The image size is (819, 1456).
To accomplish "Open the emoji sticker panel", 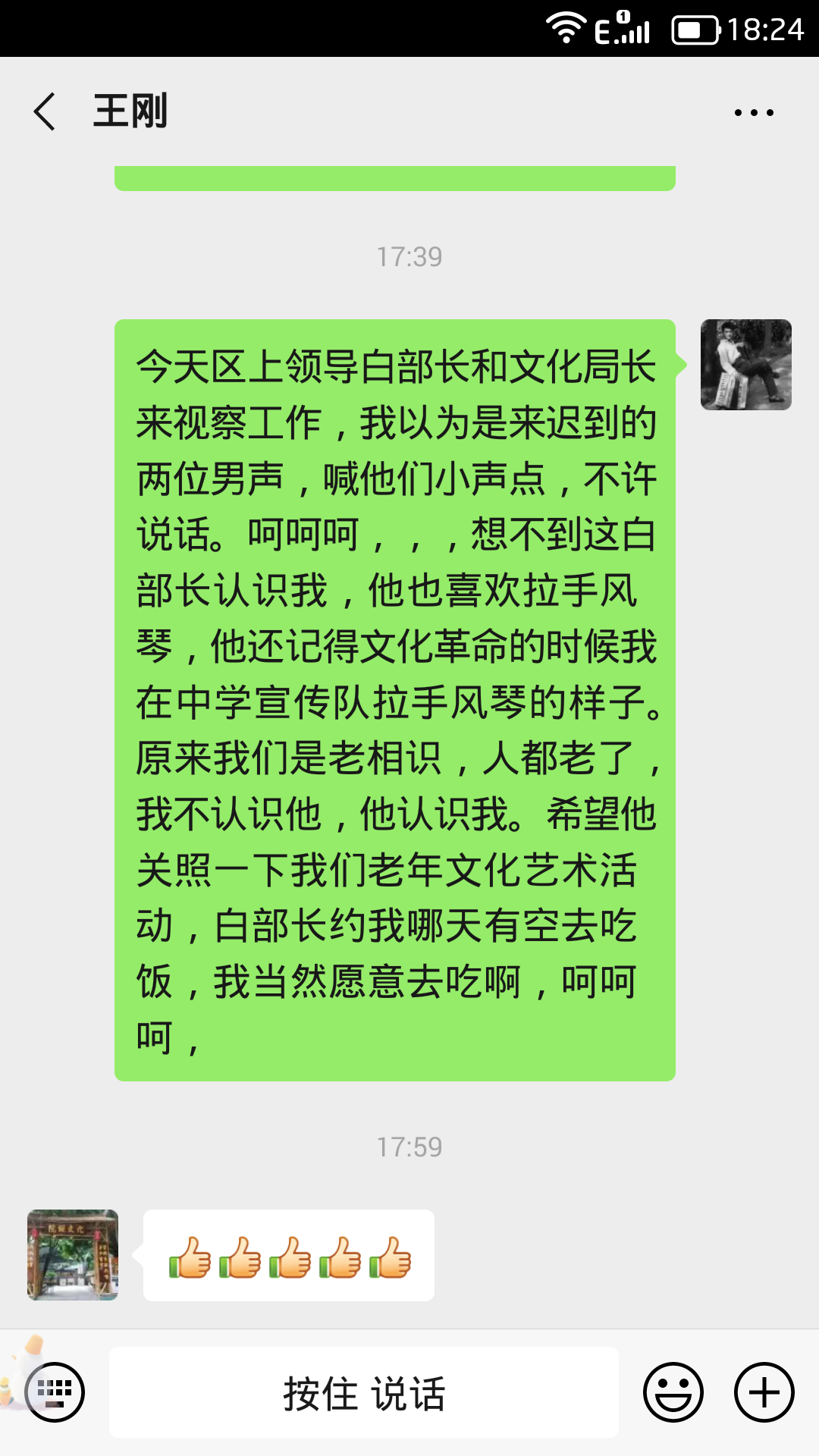I will pos(673,1392).
